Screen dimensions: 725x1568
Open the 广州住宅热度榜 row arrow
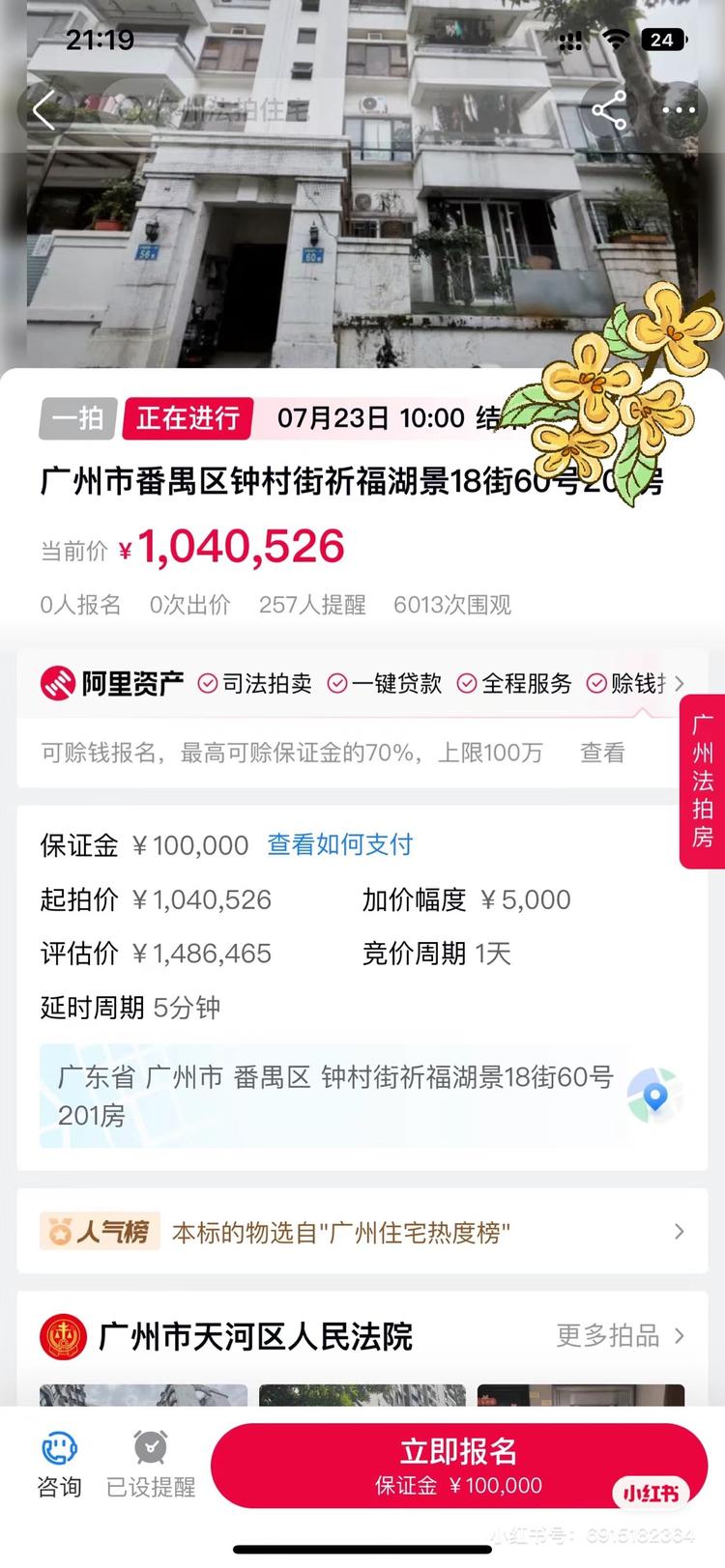coord(678,1231)
